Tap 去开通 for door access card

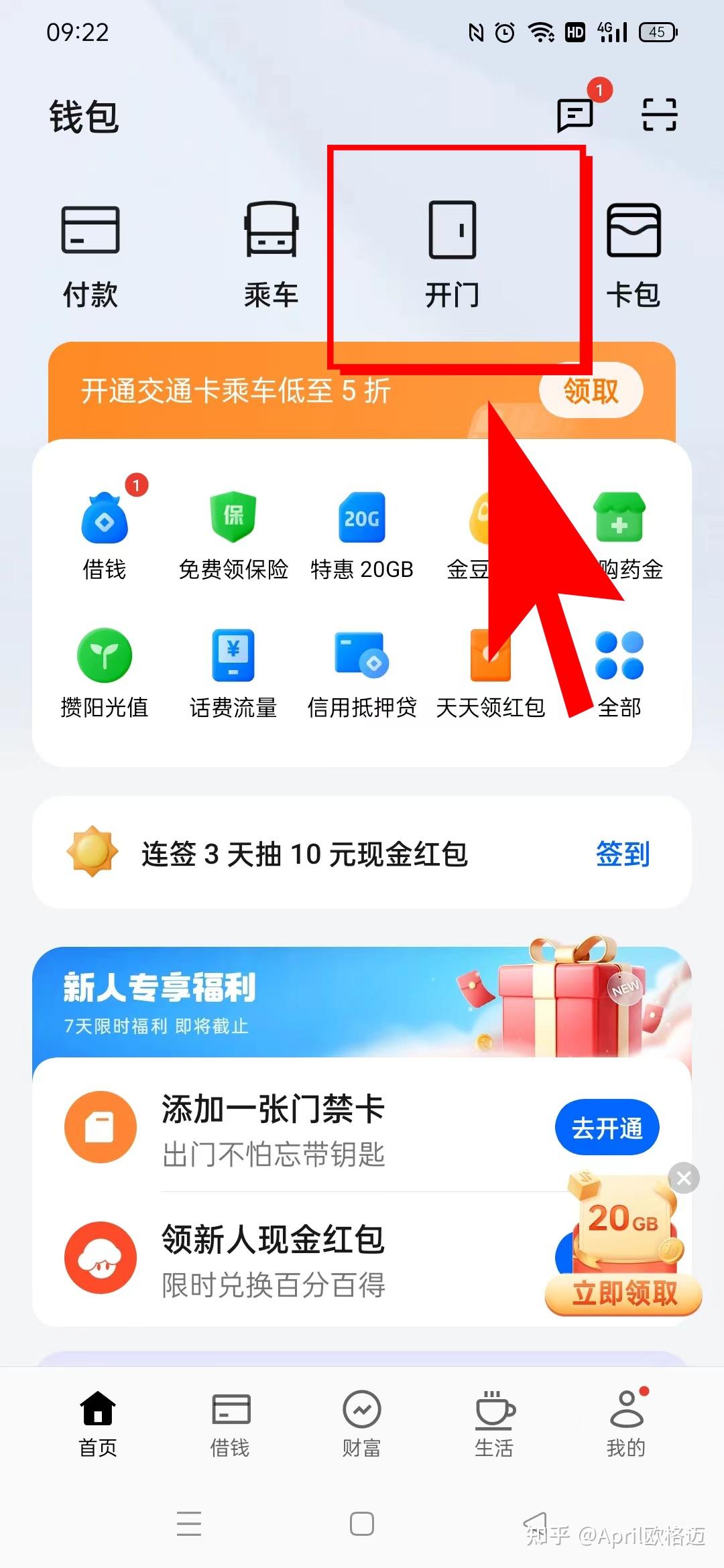tap(607, 1127)
